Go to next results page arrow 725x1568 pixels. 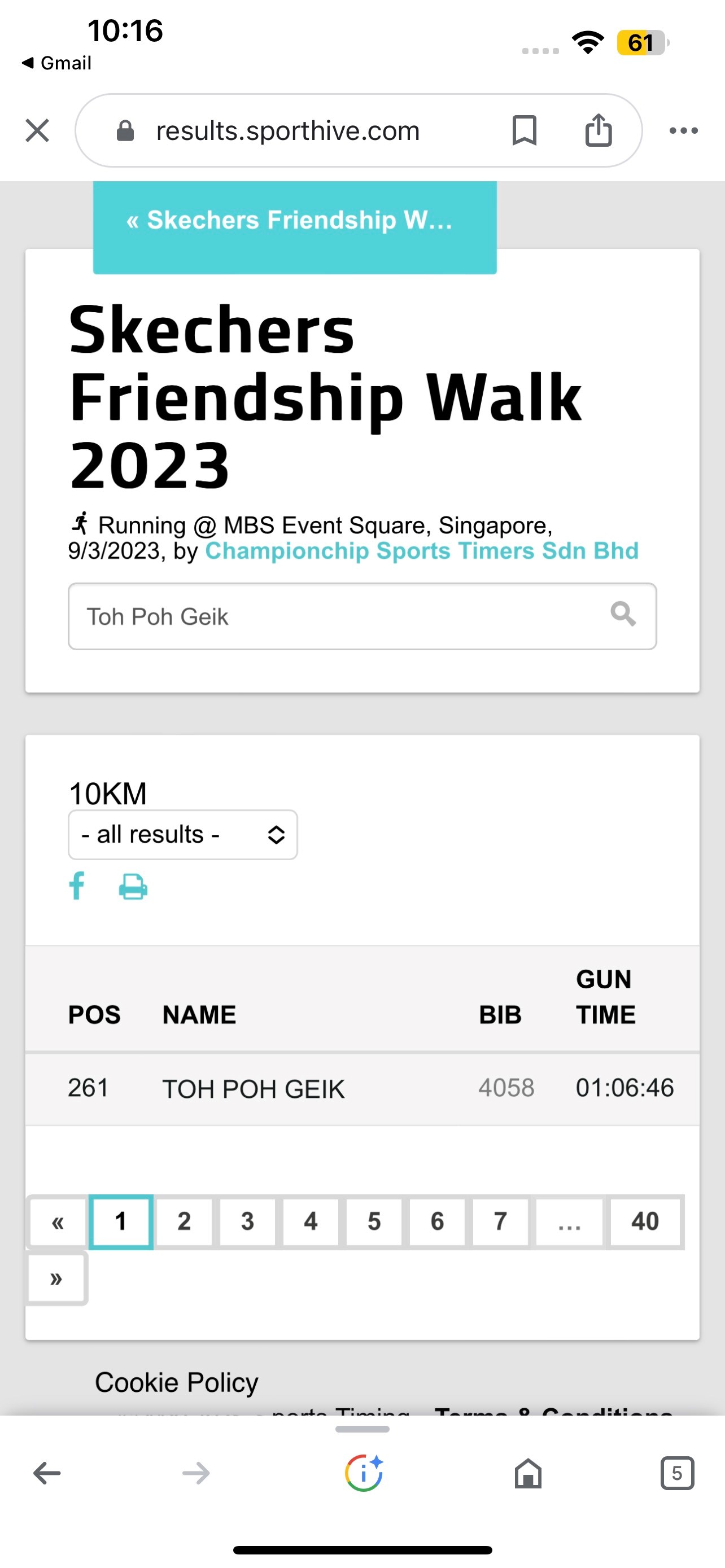[56, 1278]
